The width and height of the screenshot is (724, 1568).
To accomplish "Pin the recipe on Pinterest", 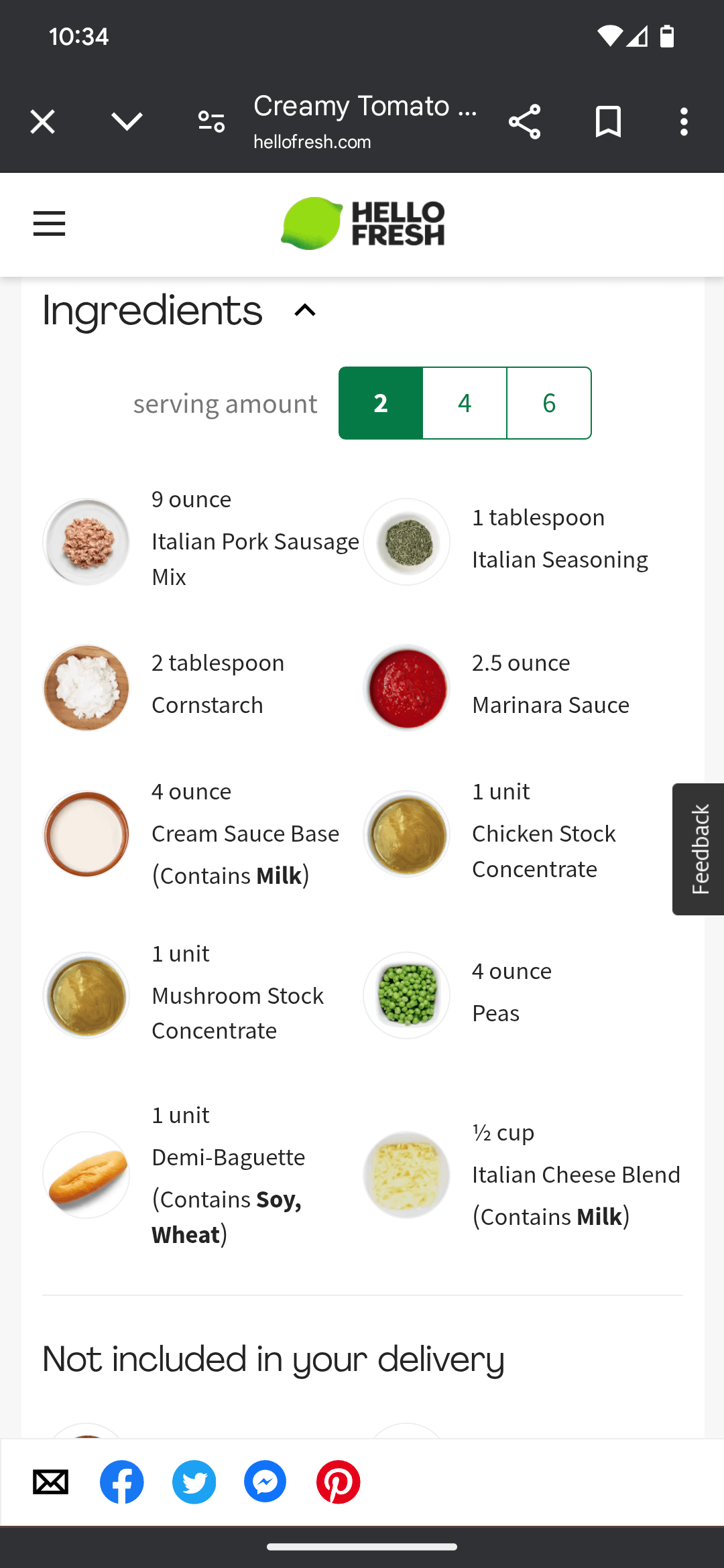I will point(338,1482).
